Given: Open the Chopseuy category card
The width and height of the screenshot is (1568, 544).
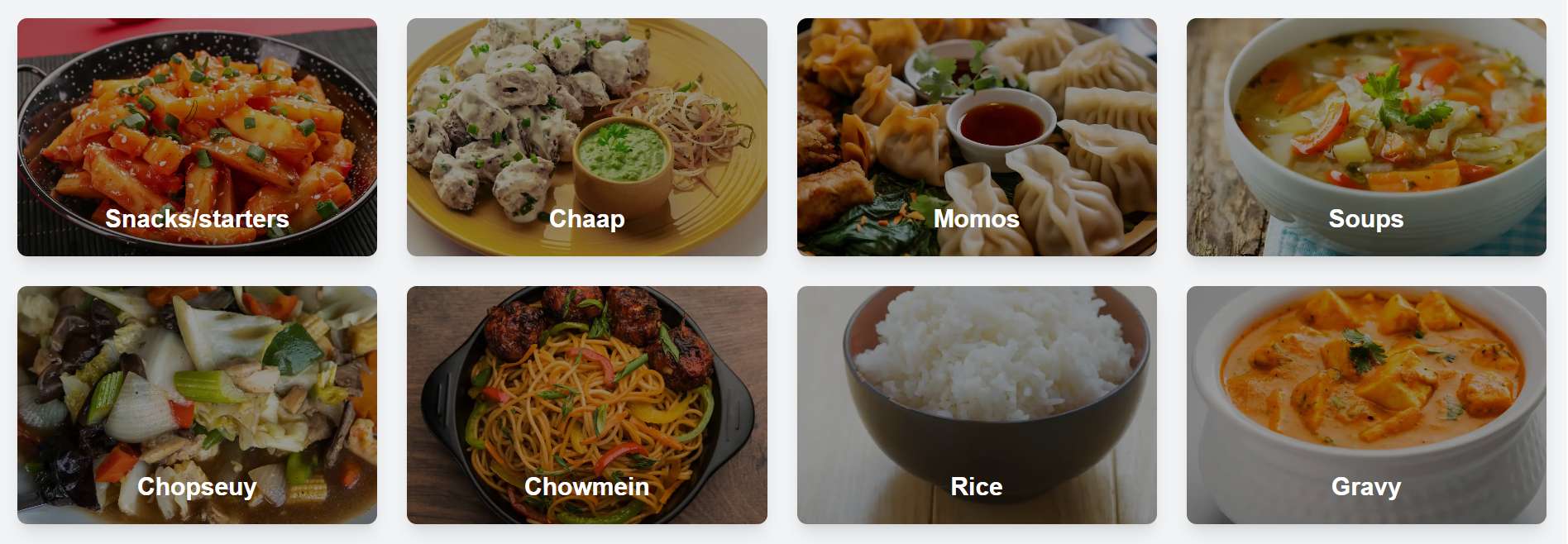Looking at the screenshot, I should [x=197, y=405].
